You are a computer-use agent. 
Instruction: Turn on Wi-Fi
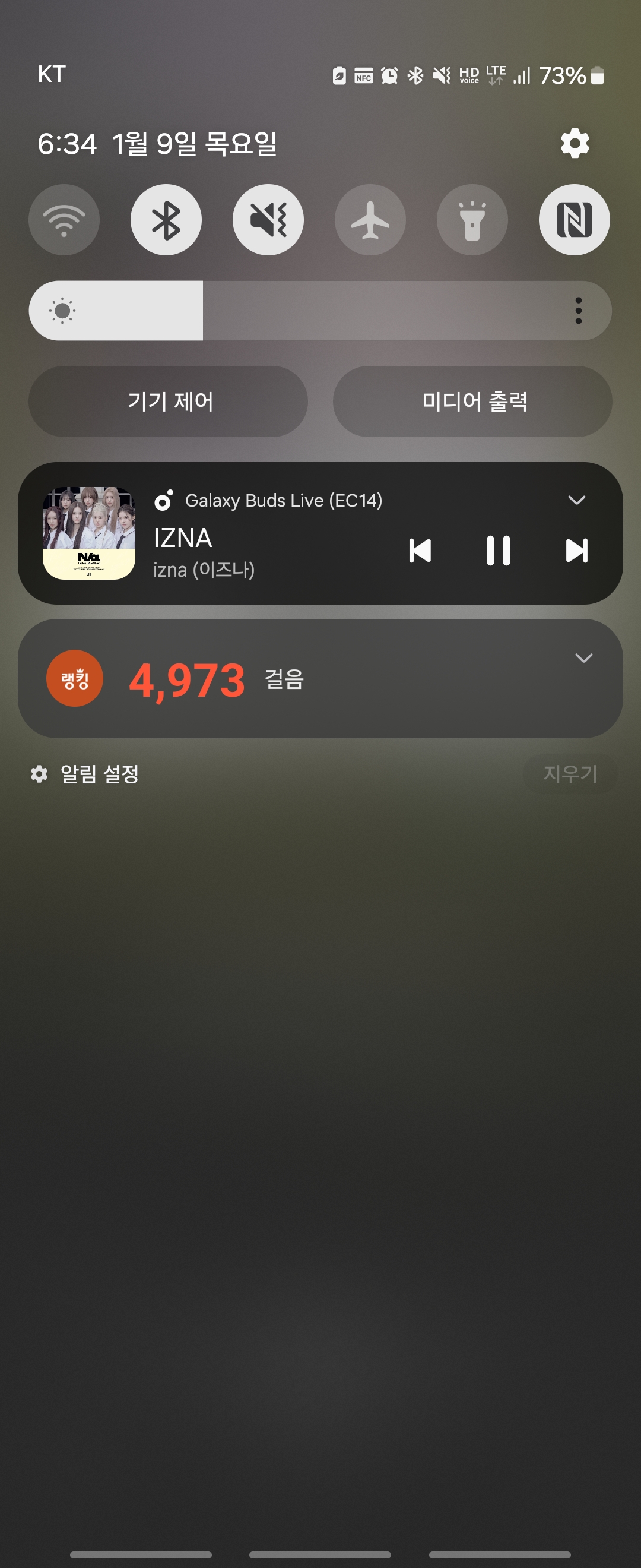(x=64, y=220)
